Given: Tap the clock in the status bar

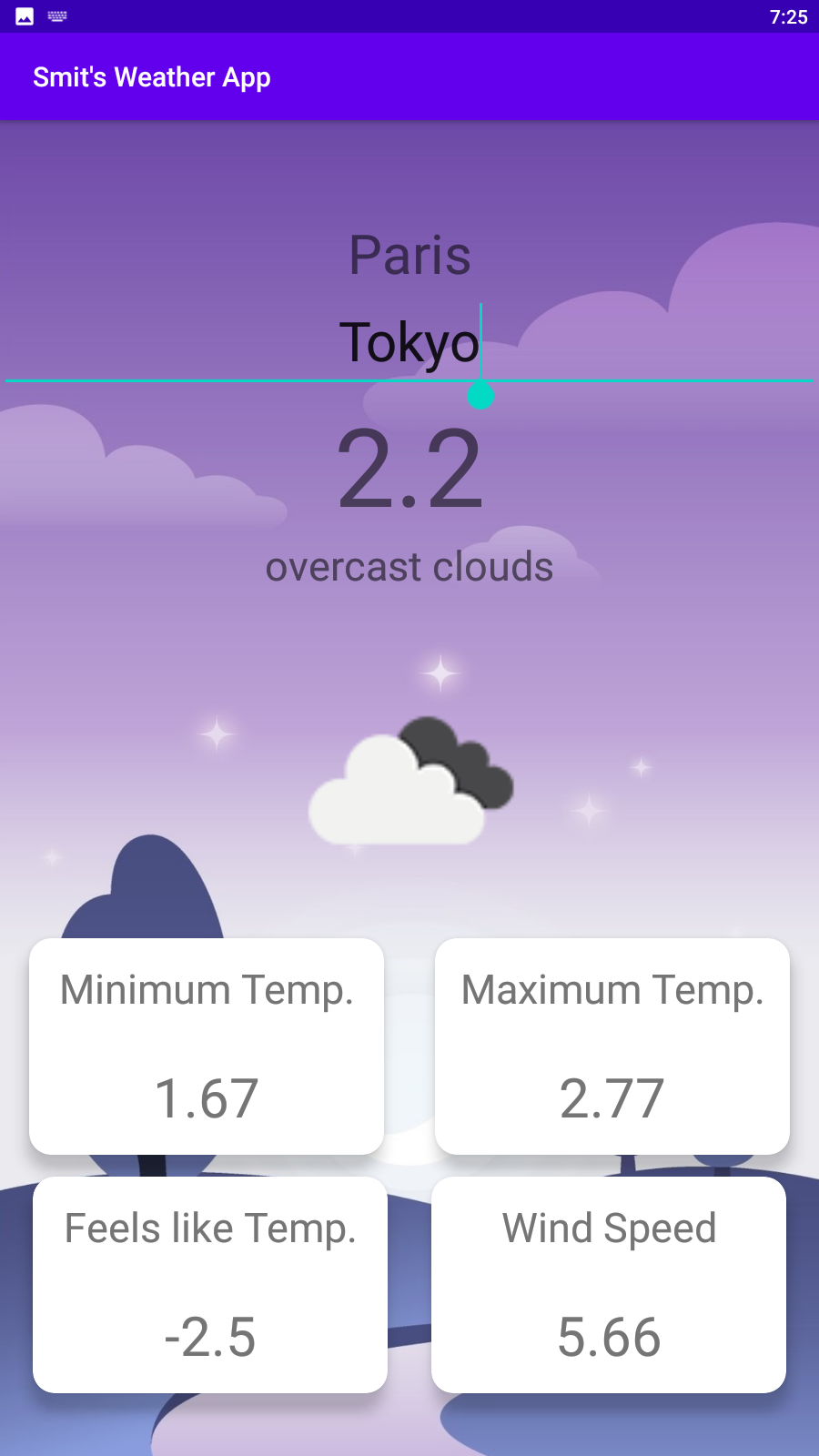Looking at the screenshot, I should (x=788, y=15).
